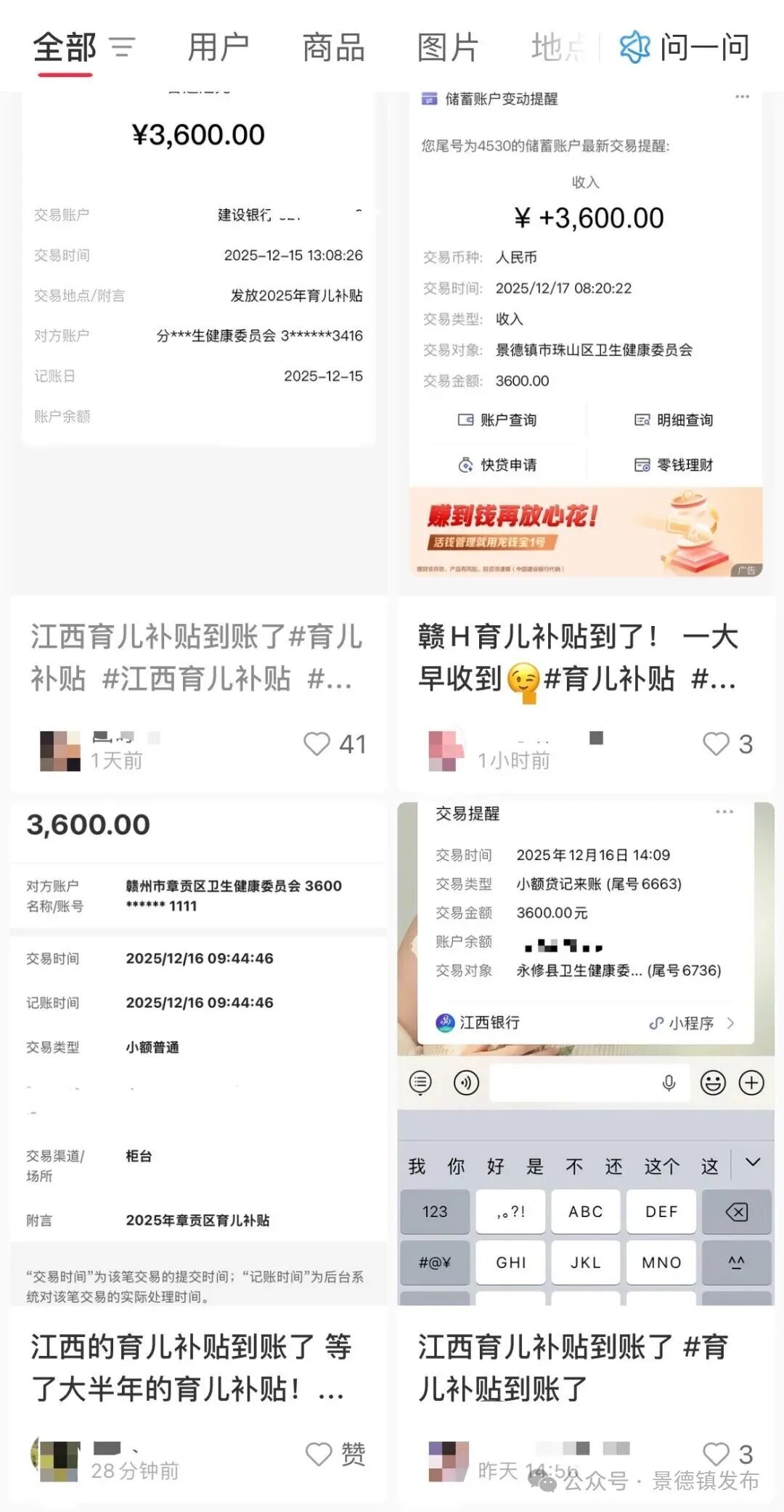Screen dimensions: 784x1512
Task: Open the post 江西育儿补贴到账了#育儿补贴 #江西育儿补贴
Action: [197, 657]
